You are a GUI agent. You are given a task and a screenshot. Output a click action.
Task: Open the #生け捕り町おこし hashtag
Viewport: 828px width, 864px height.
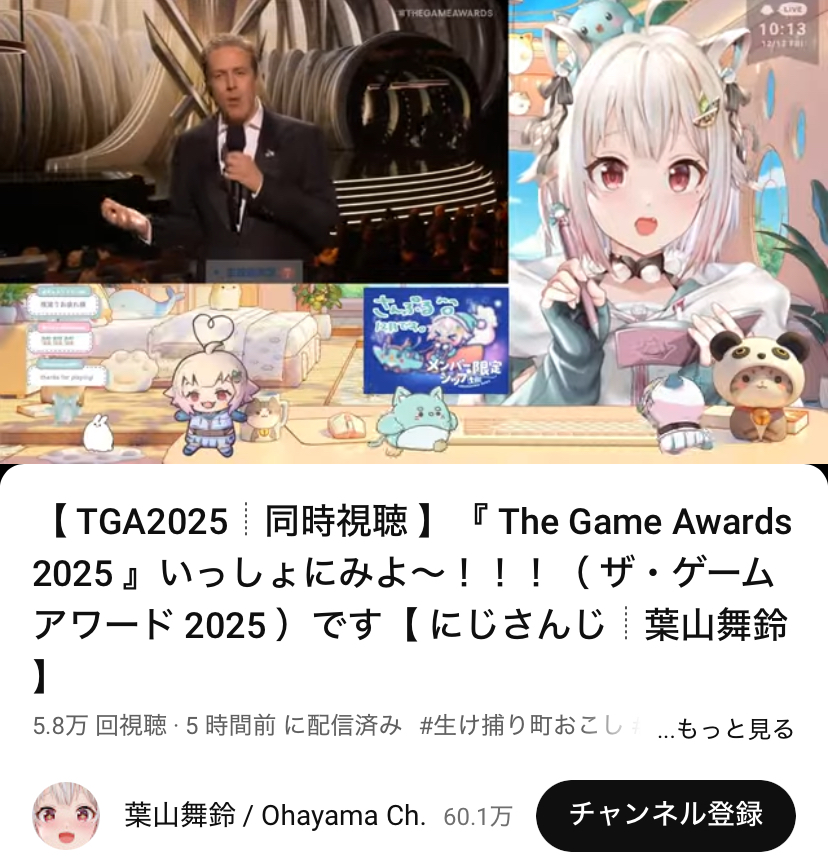pyautogui.click(x=532, y=726)
